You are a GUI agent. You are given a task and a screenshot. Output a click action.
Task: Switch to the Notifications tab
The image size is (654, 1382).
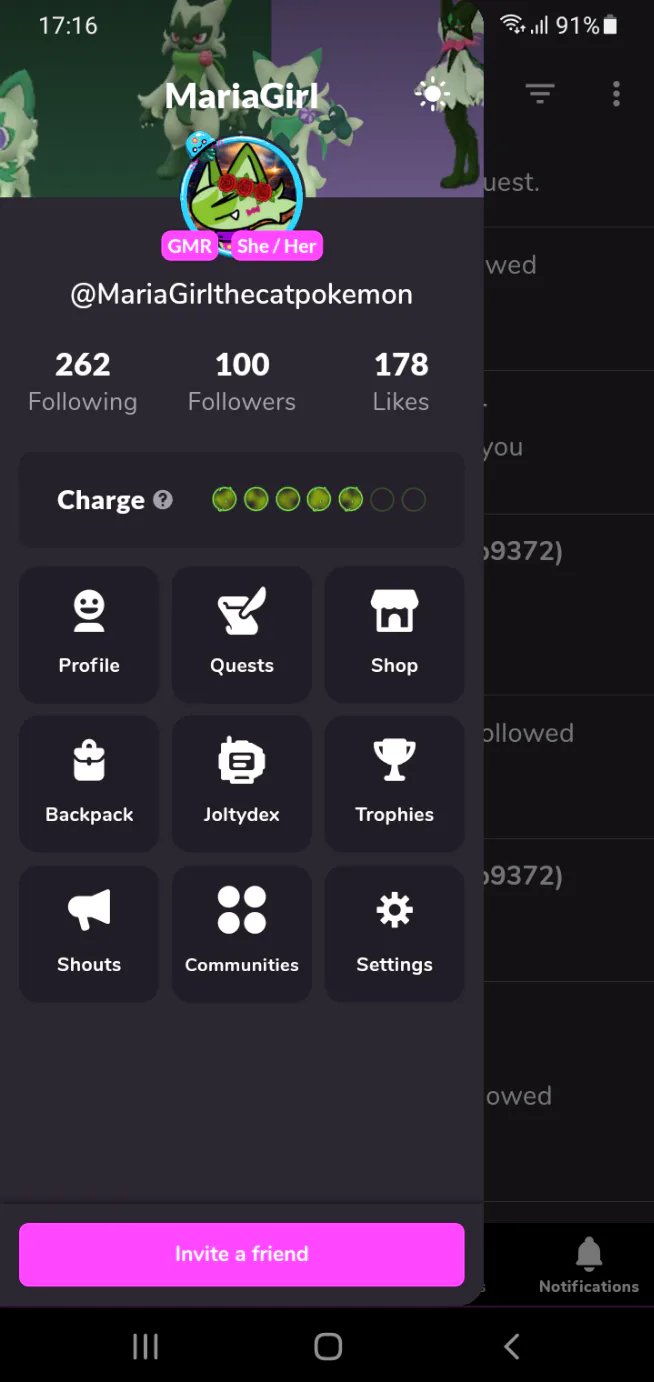coord(589,1265)
